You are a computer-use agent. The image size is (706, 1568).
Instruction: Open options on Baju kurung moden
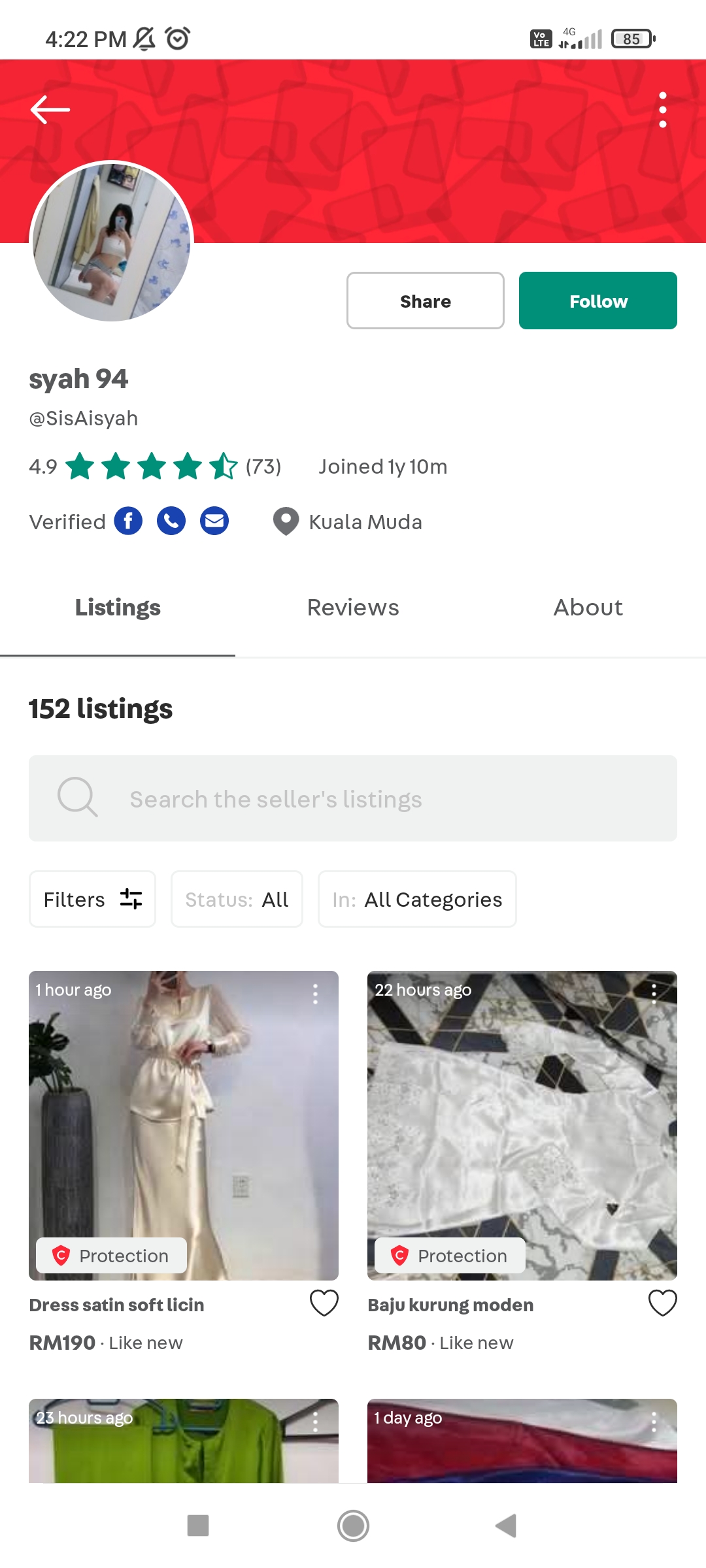coord(654,994)
